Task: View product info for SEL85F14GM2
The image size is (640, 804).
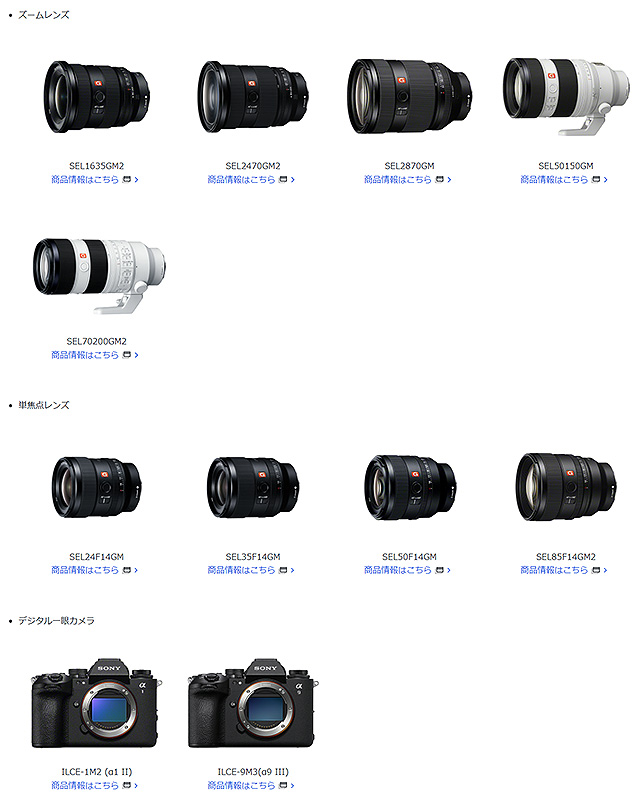Action: [x=555, y=570]
